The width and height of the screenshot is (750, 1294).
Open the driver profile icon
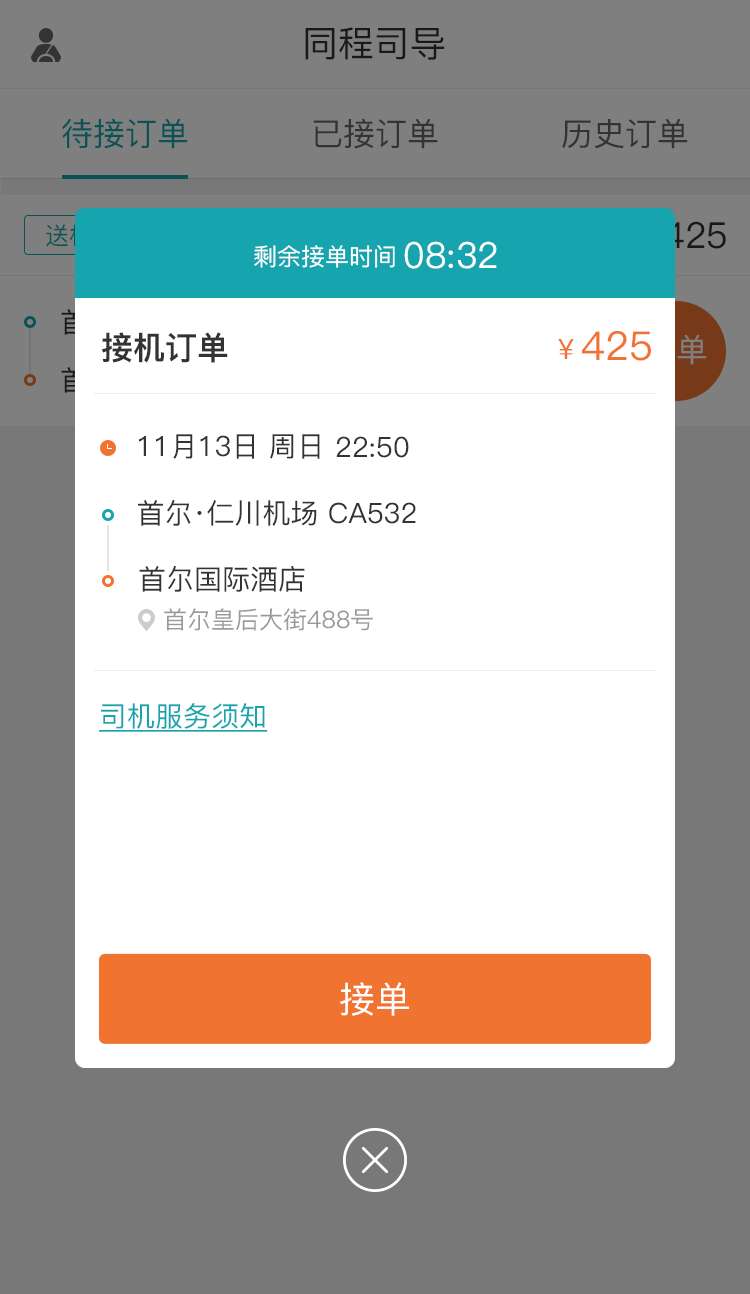45,46
